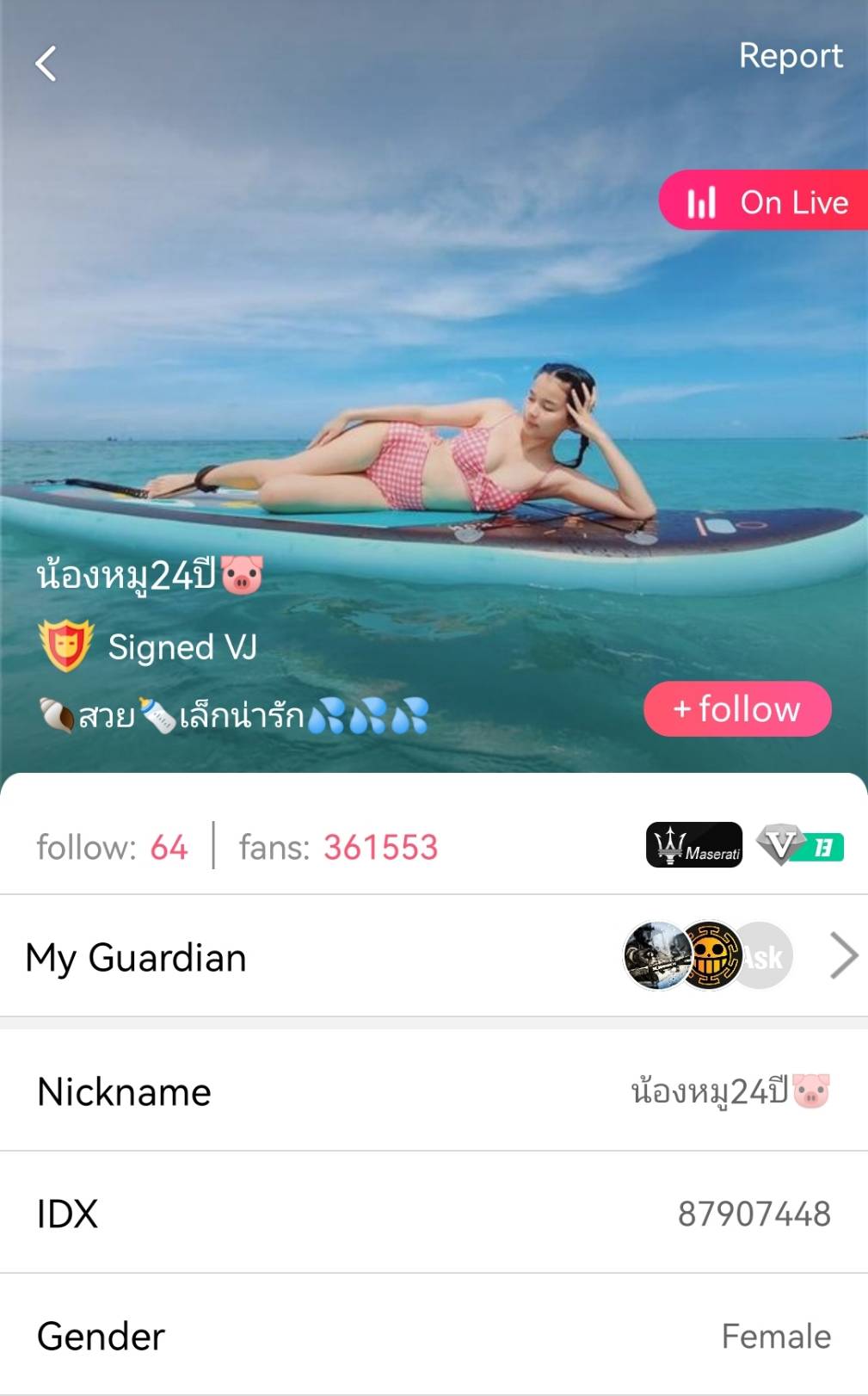This screenshot has width=868, height=1396.
Task: Follow this streamer
Action: coord(737,709)
